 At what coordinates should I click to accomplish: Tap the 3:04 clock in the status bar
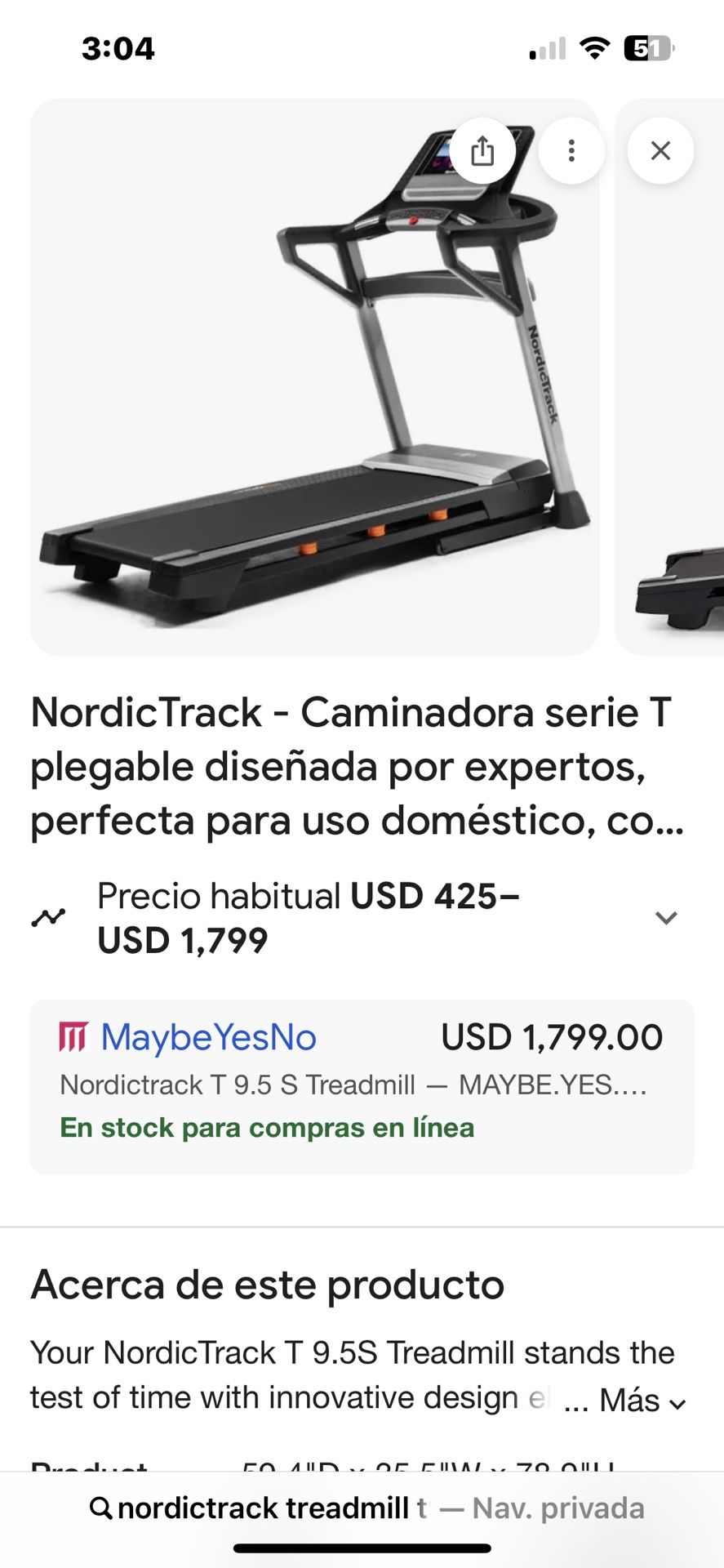[x=118, y=47]
